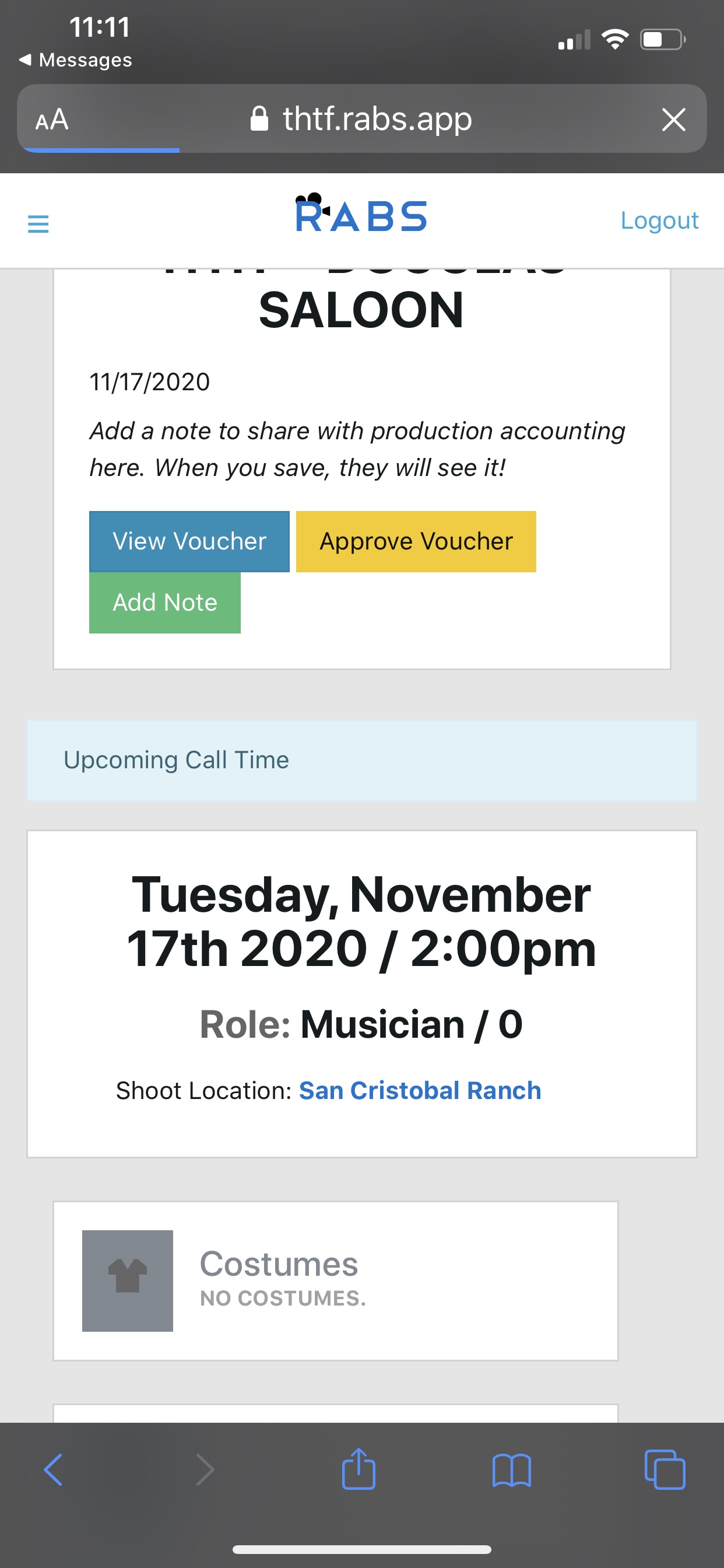Return to Messages app
The height and width of the screenshot is (1568, 724).
(75, 60)
